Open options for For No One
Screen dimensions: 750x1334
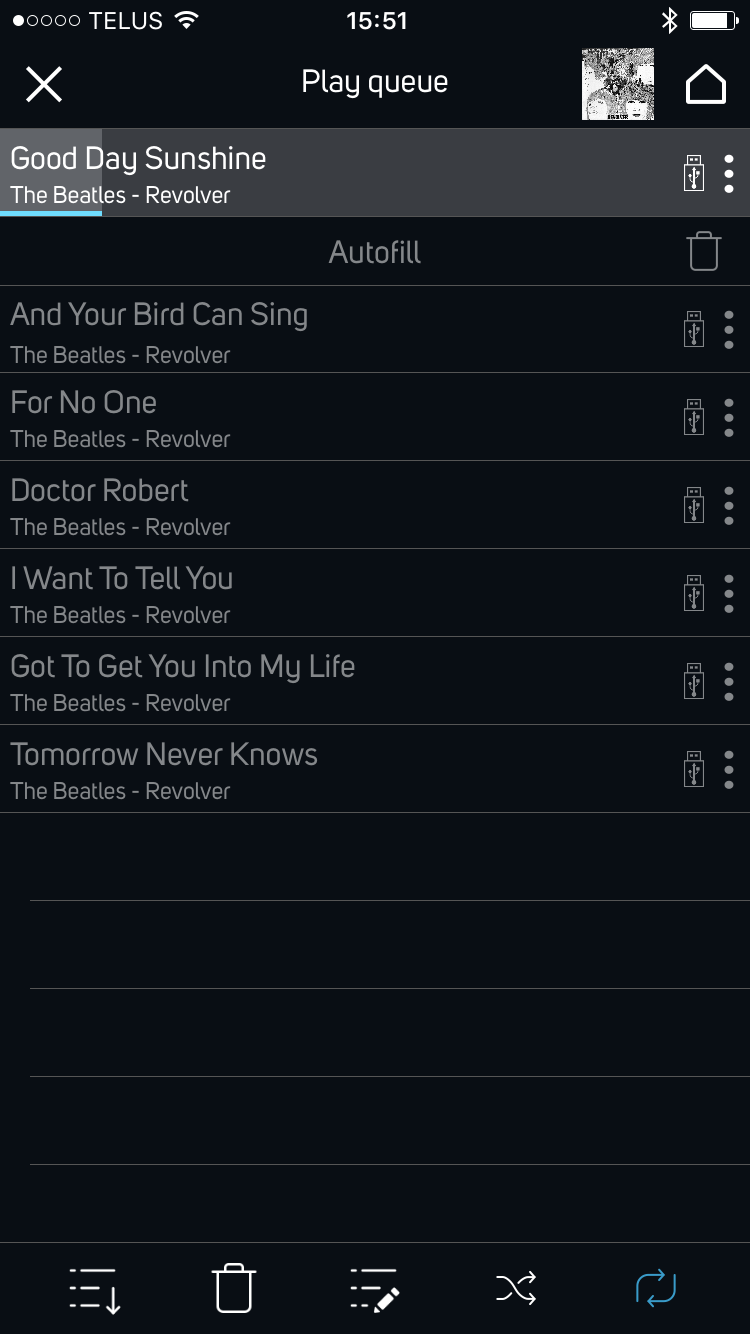(x=729, y=417)
